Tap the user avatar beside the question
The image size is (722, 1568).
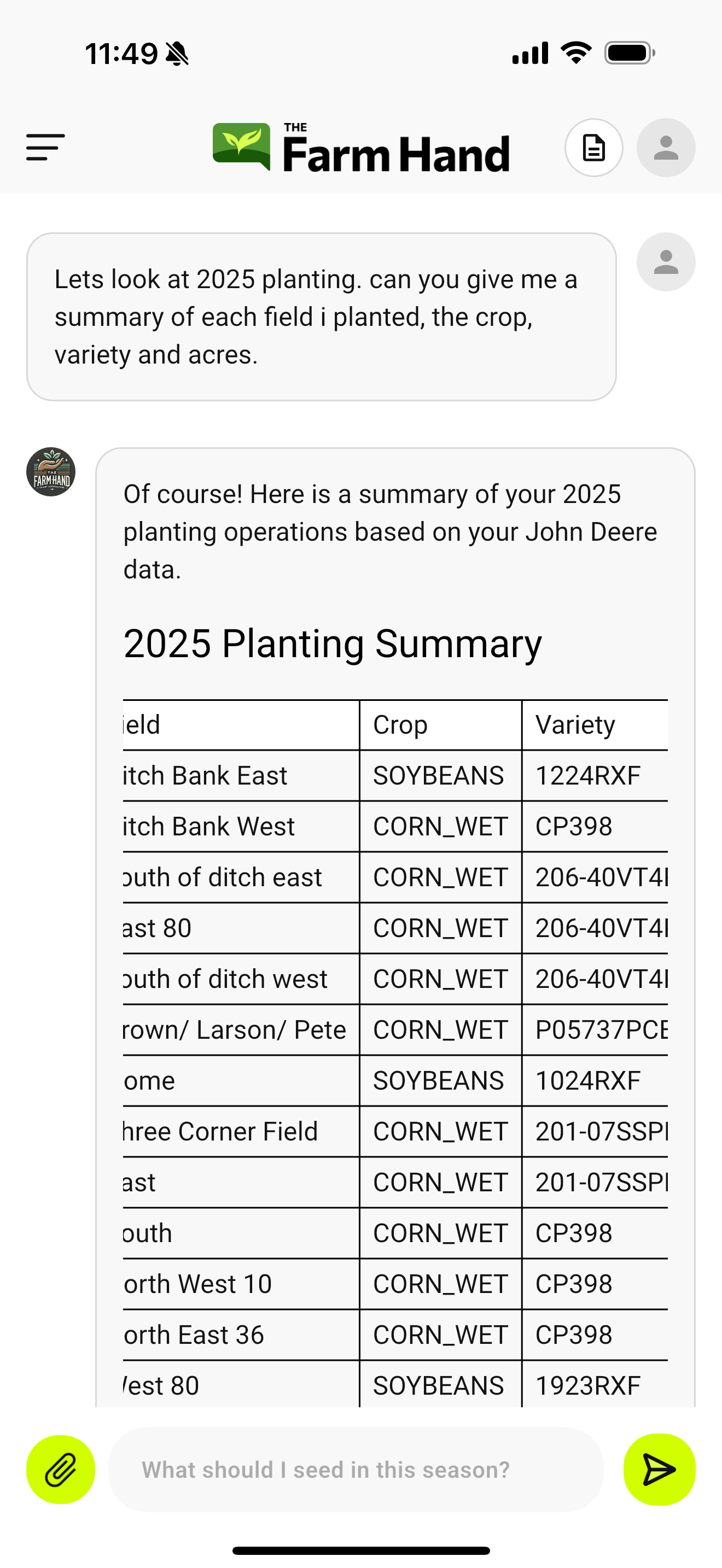[x=665, y=261]
